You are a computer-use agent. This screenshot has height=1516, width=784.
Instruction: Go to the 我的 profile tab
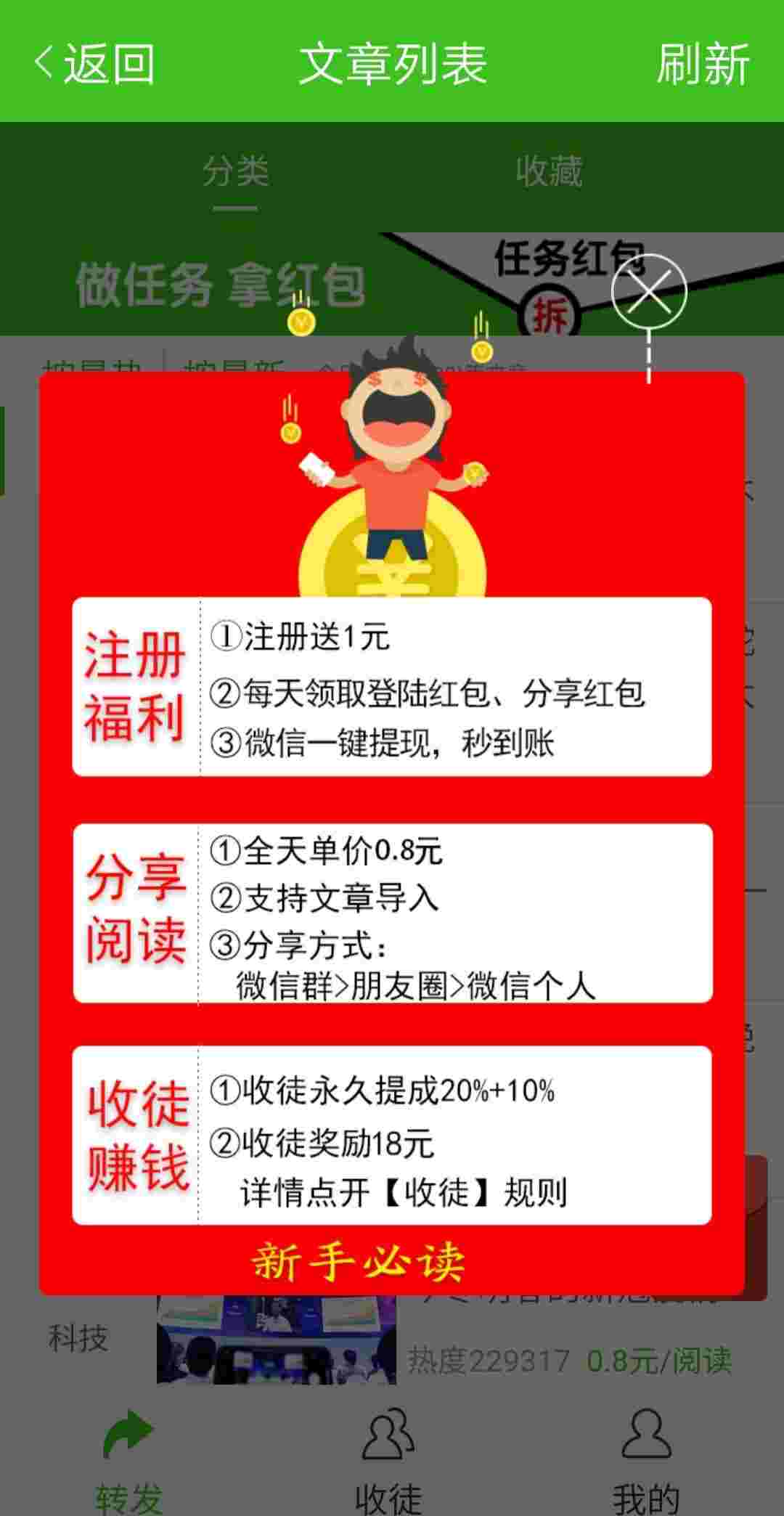tap(646, 1459)
